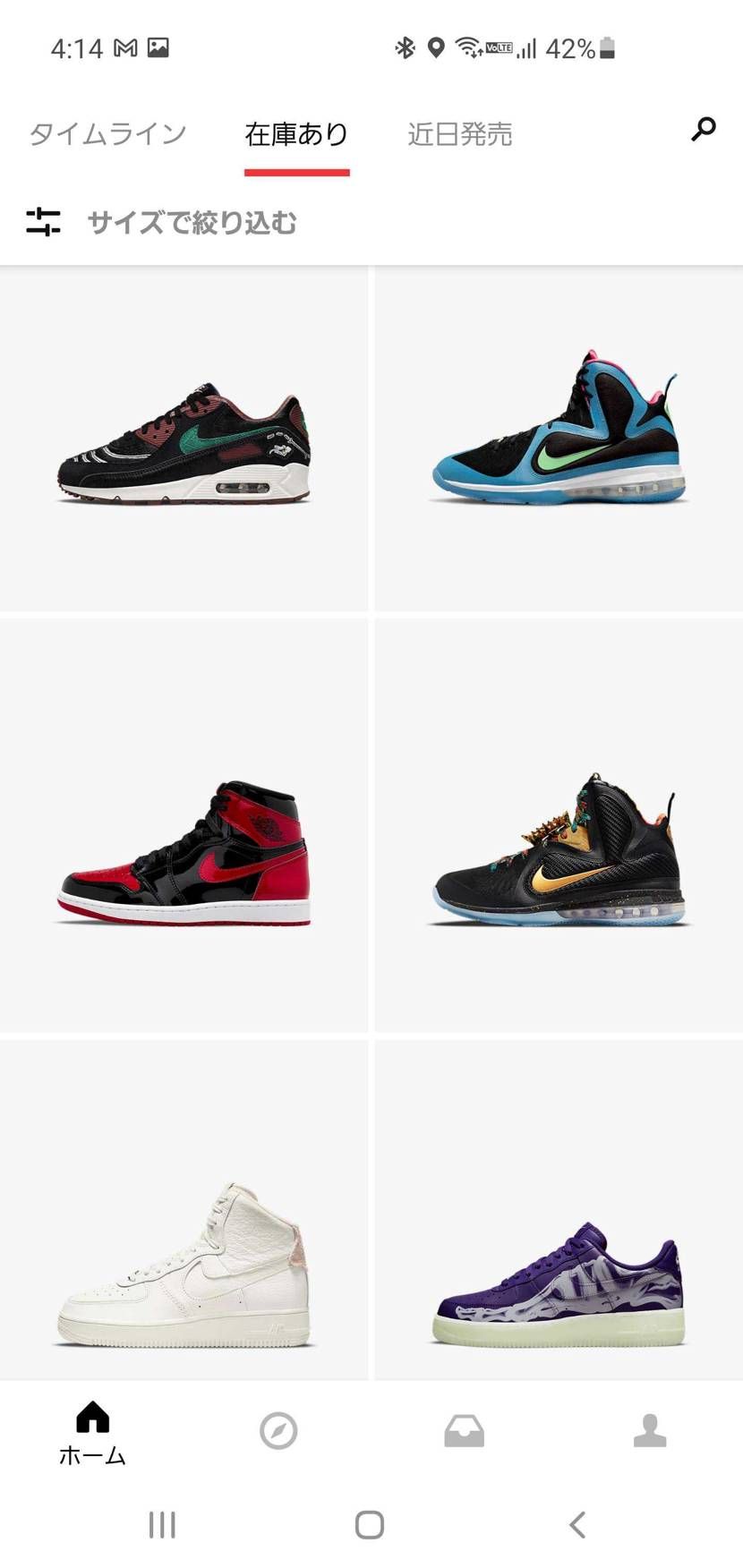Open the compass discover tab
Viewport: 743px width, 1568px height.
278,1430
